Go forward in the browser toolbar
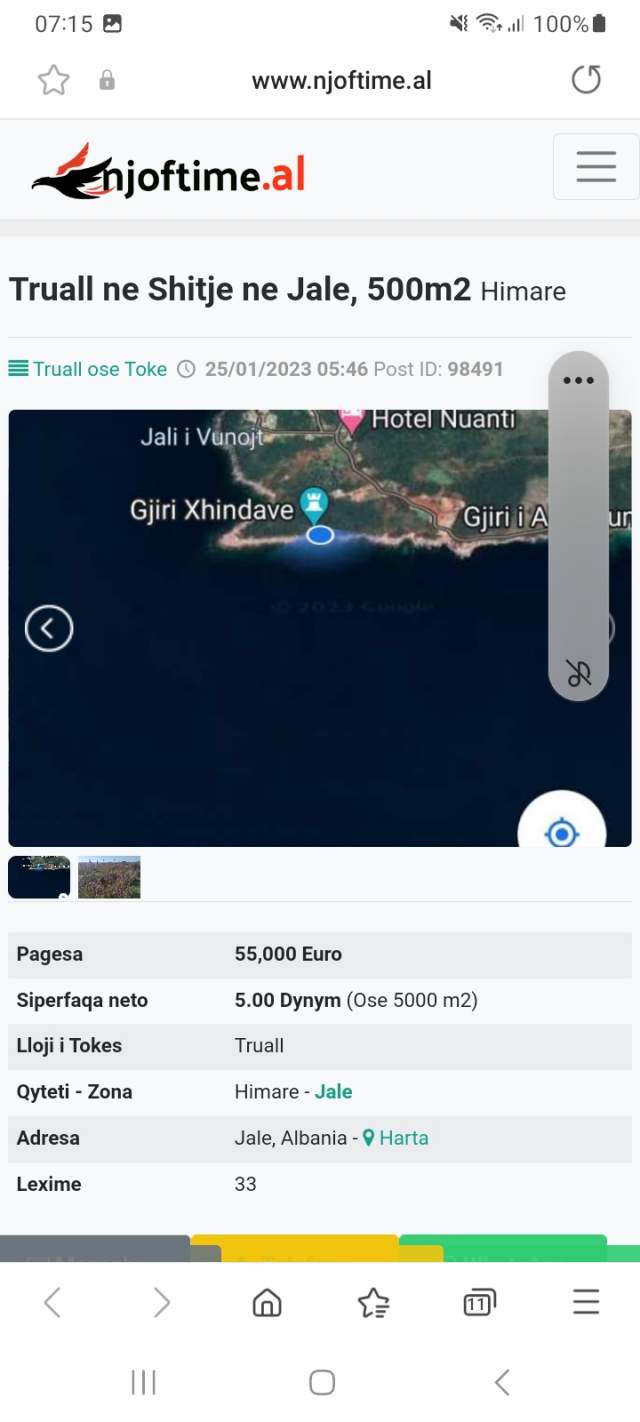Image resolution: width=640 pixels, height=1422 pixels. point(161,1302)
